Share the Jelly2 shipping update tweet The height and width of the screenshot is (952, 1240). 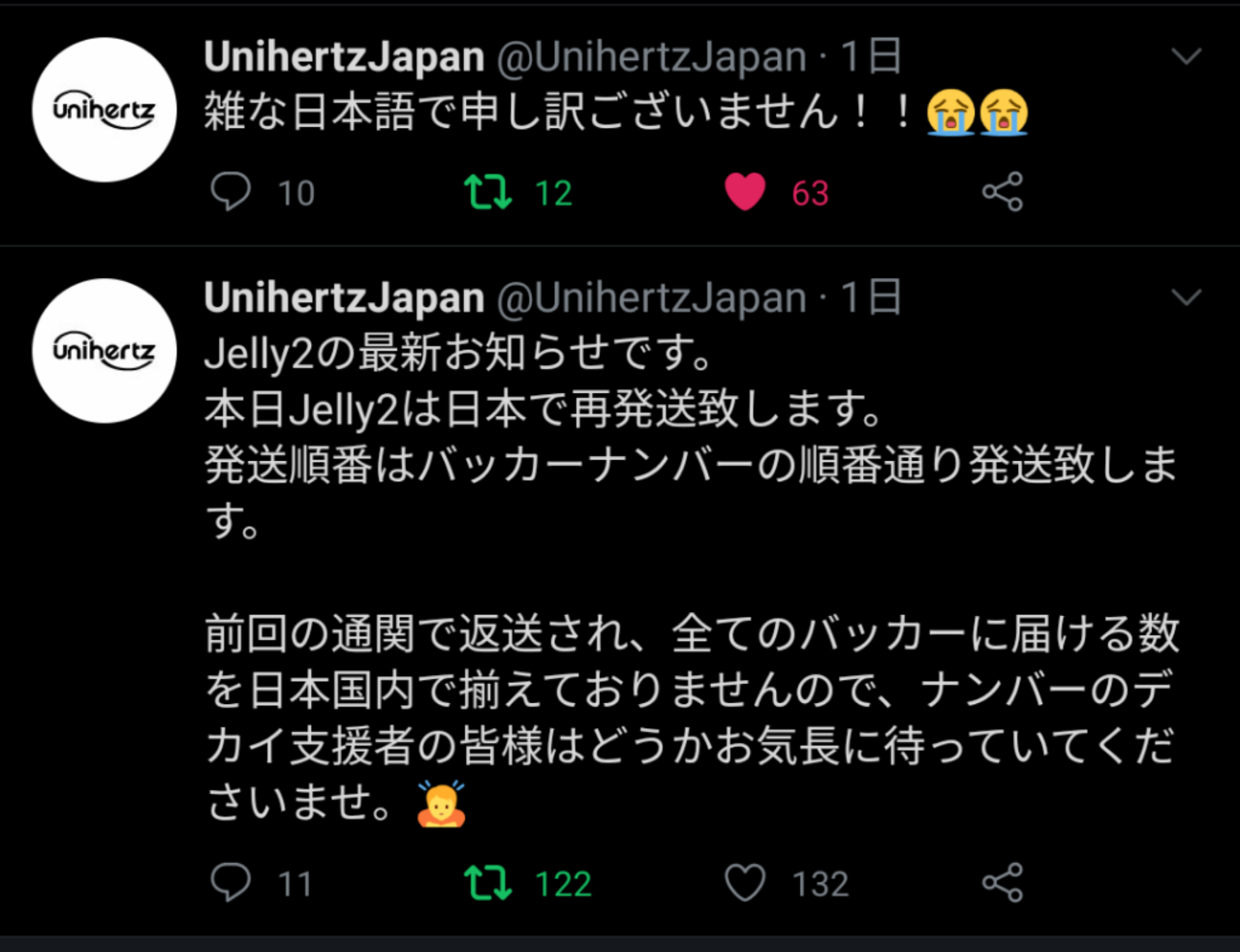click(x=1002, y=882)
